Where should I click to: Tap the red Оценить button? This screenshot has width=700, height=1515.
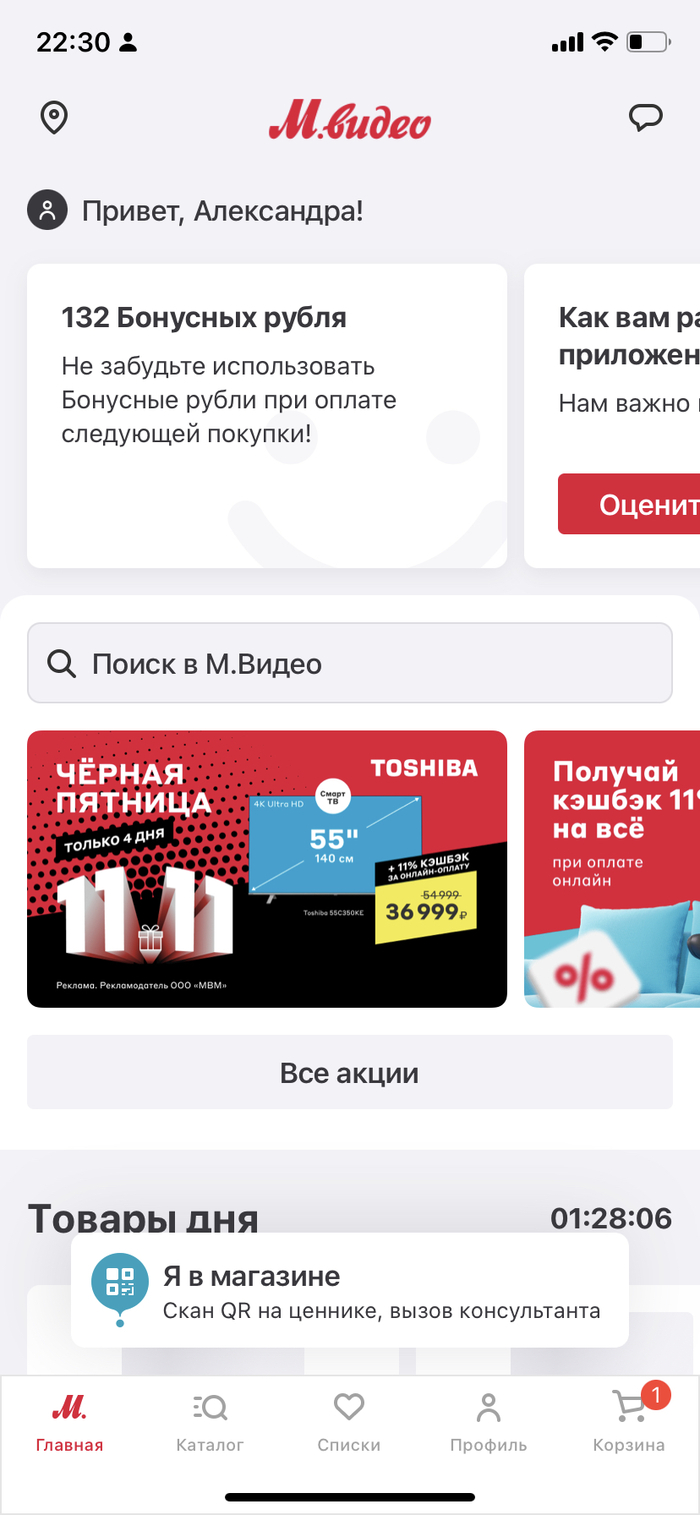click(x=630, y=505)
